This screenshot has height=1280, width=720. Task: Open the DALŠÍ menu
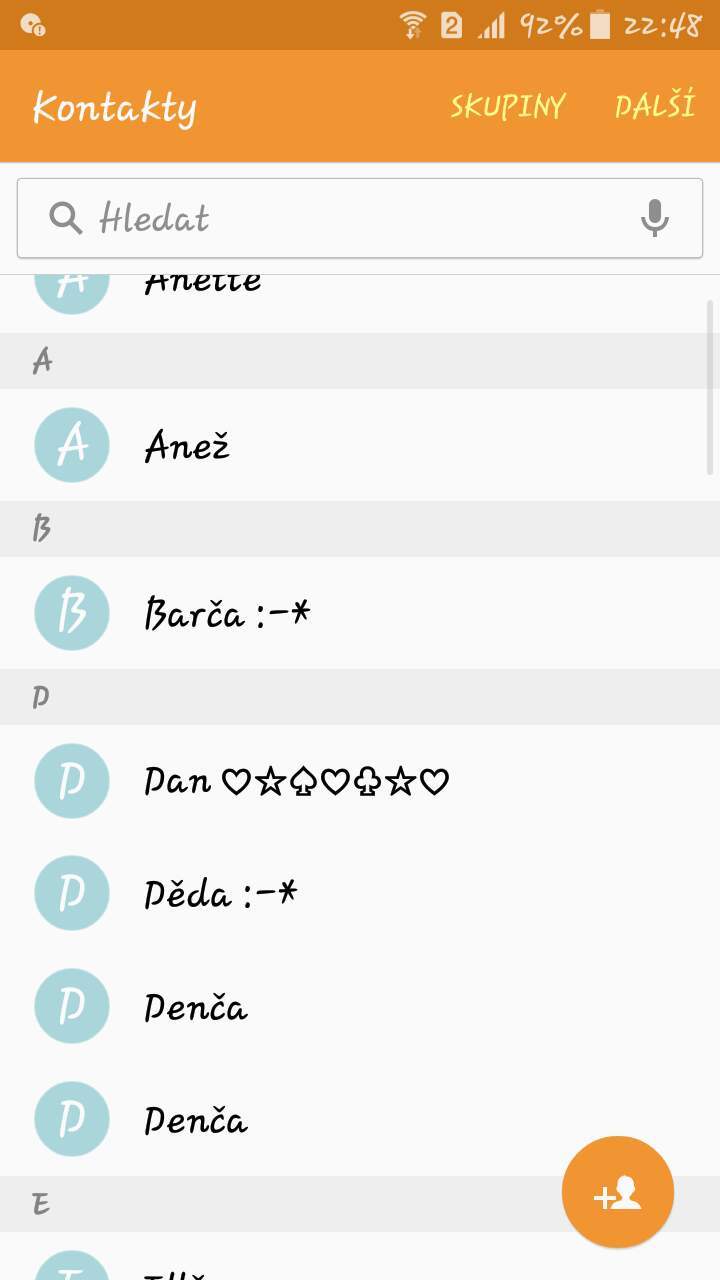tap(655, 106)
